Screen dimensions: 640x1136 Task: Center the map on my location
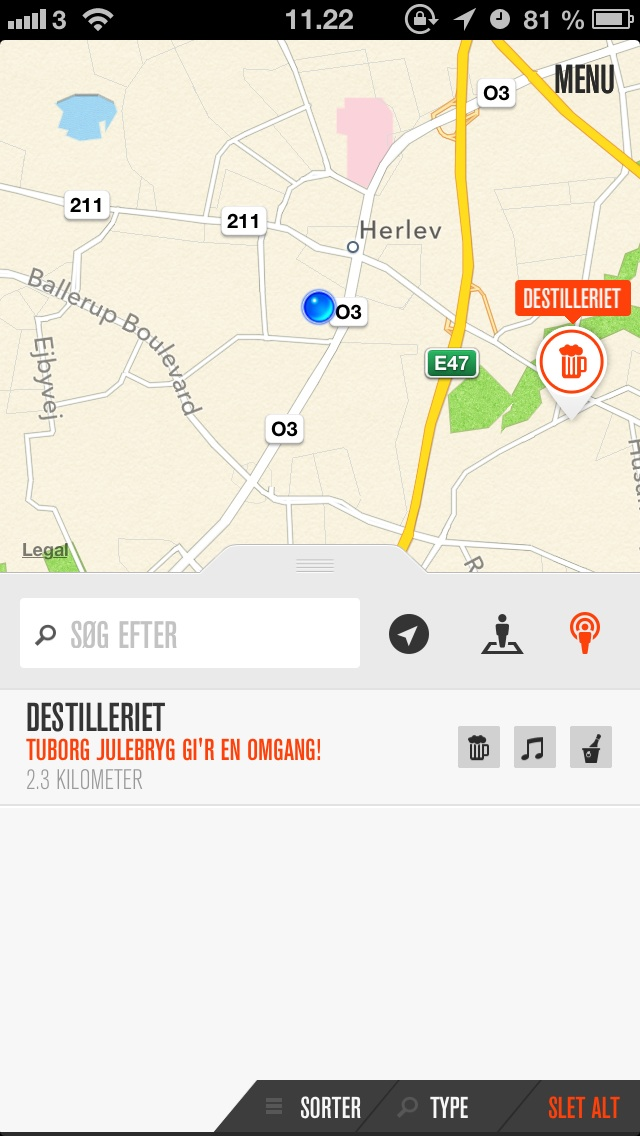click(408, 634)
